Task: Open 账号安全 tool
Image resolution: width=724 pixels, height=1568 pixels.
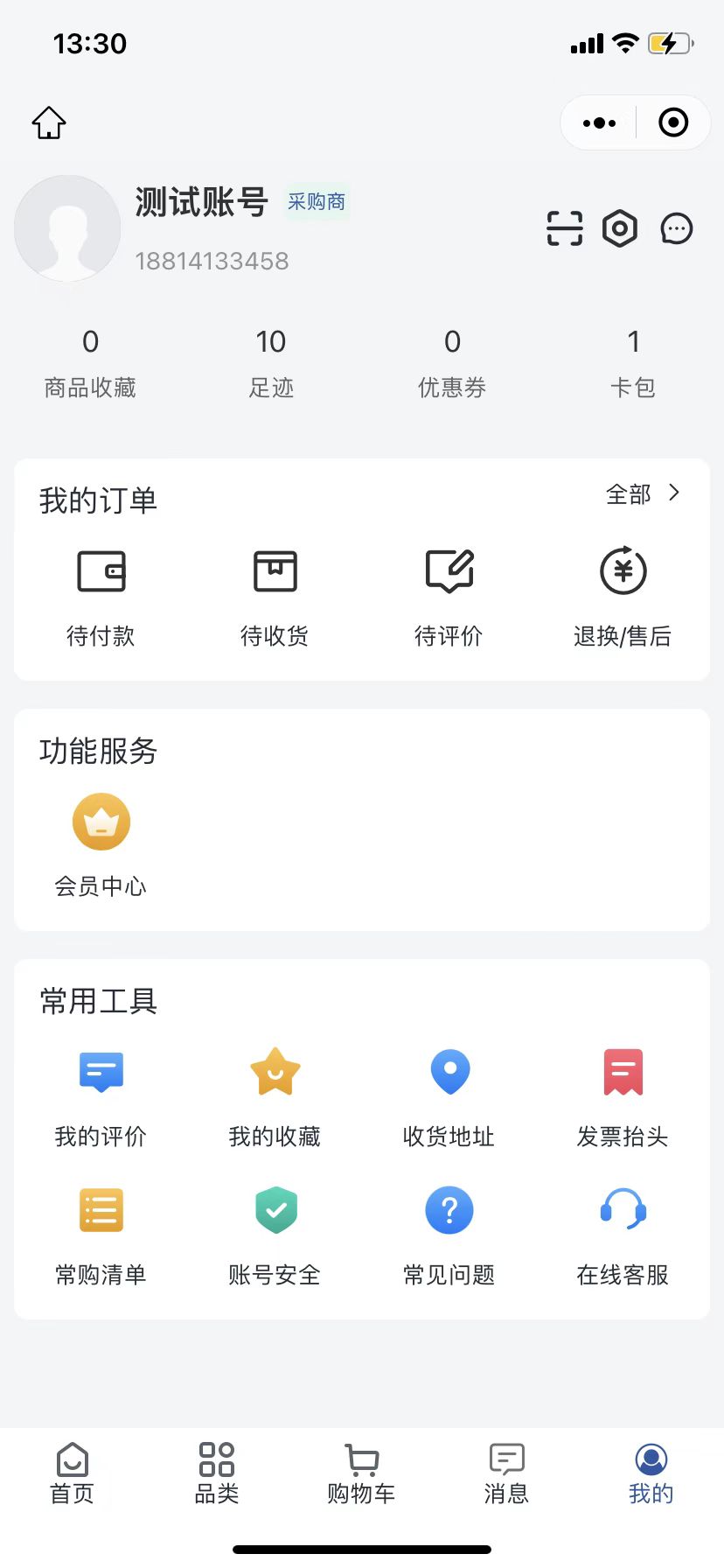Action: point(275,1237)
